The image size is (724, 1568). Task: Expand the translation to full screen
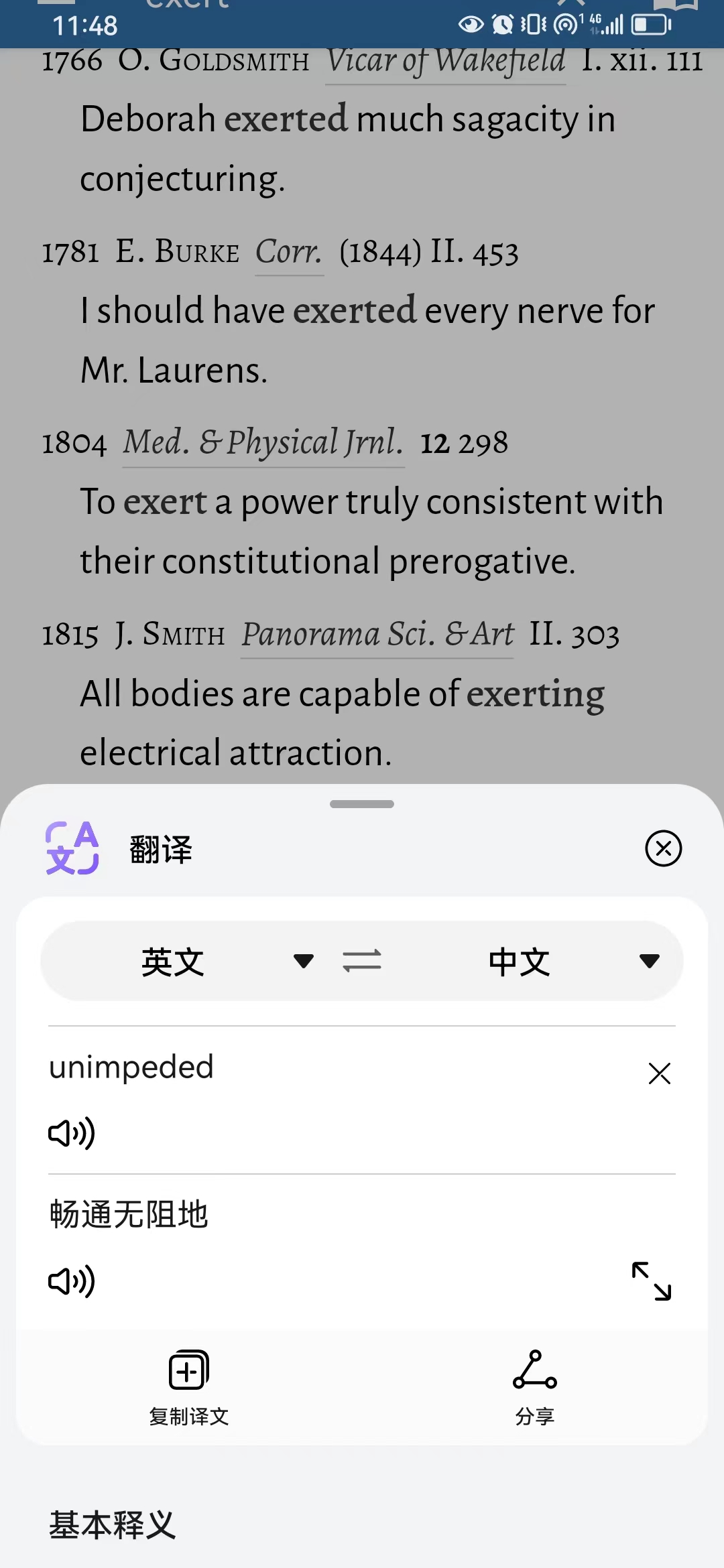tap(652, 1281)
